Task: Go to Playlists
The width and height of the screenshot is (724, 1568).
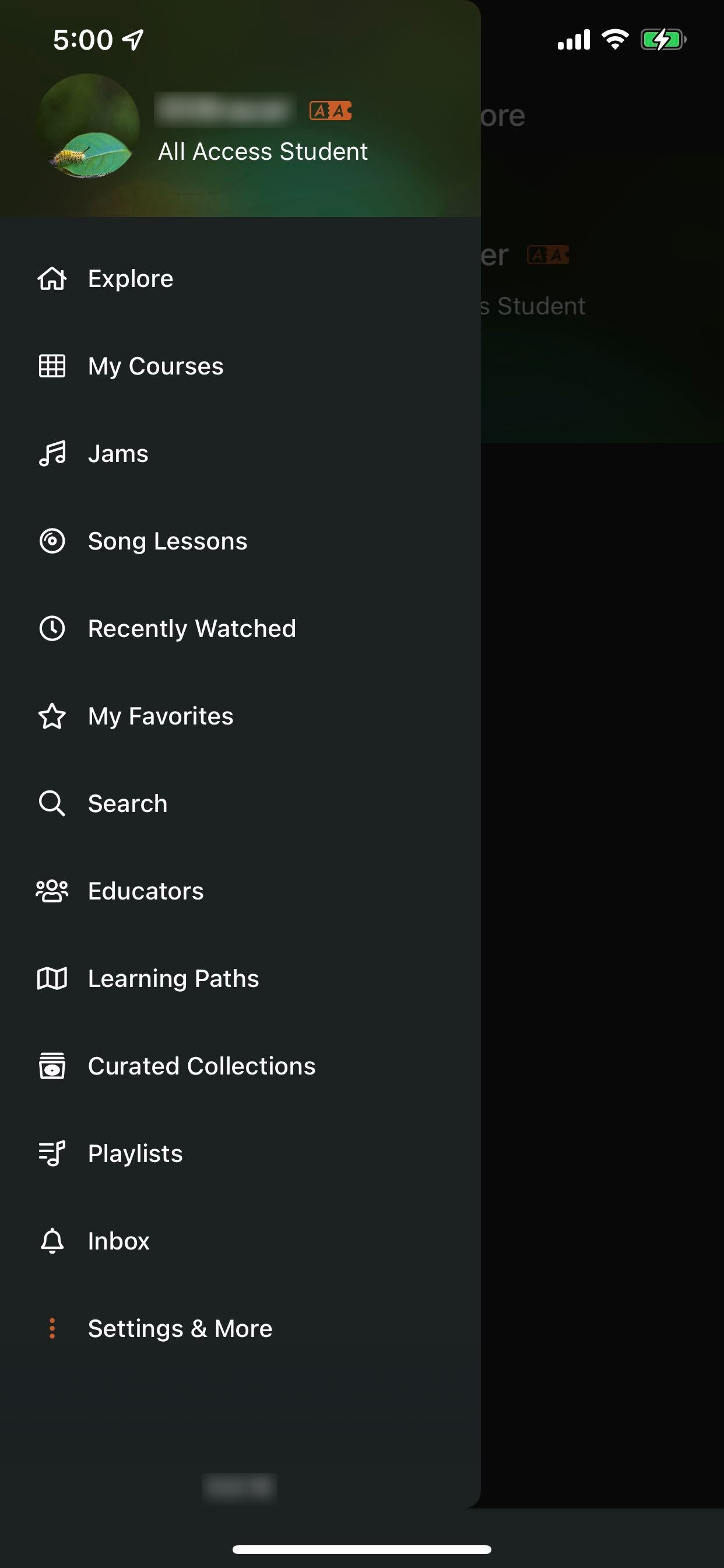Action: 240,1153
